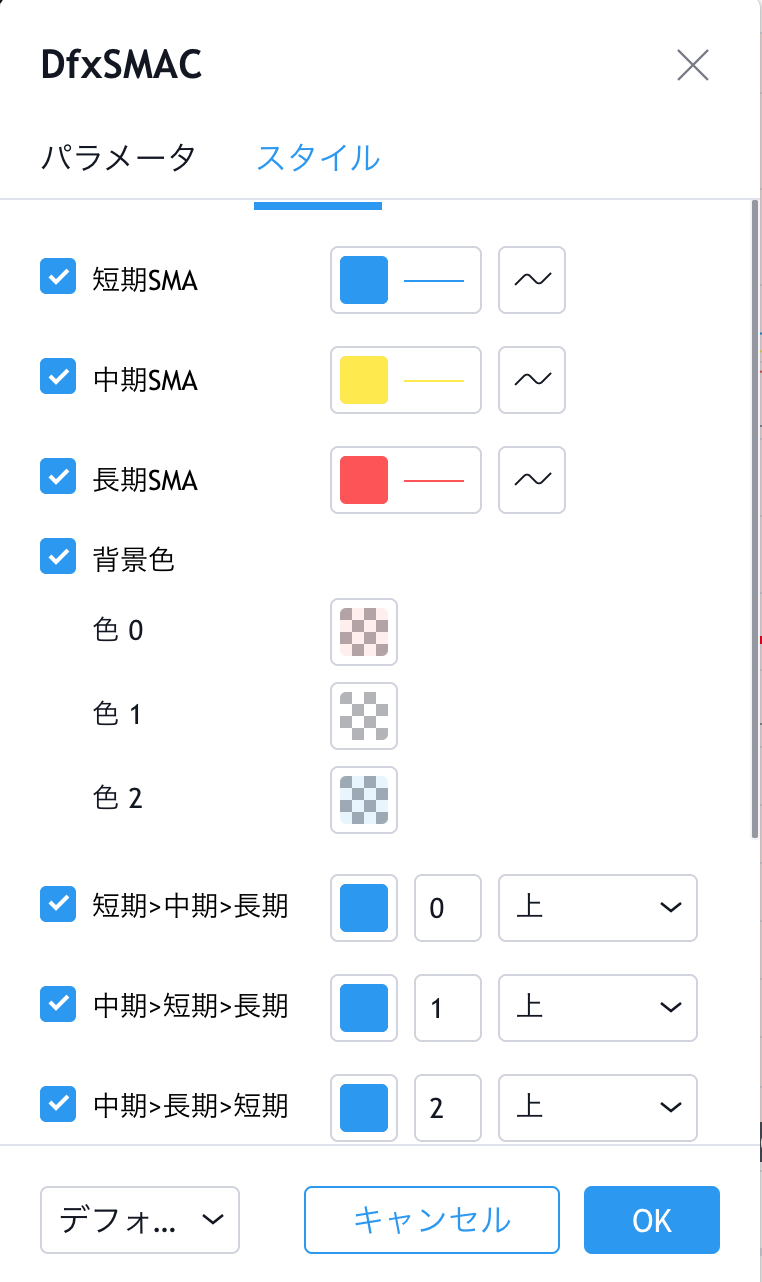Viewport: 762px width, 1282px height.
Task: Edit the 色 1 background color
Action: (364, 716)
